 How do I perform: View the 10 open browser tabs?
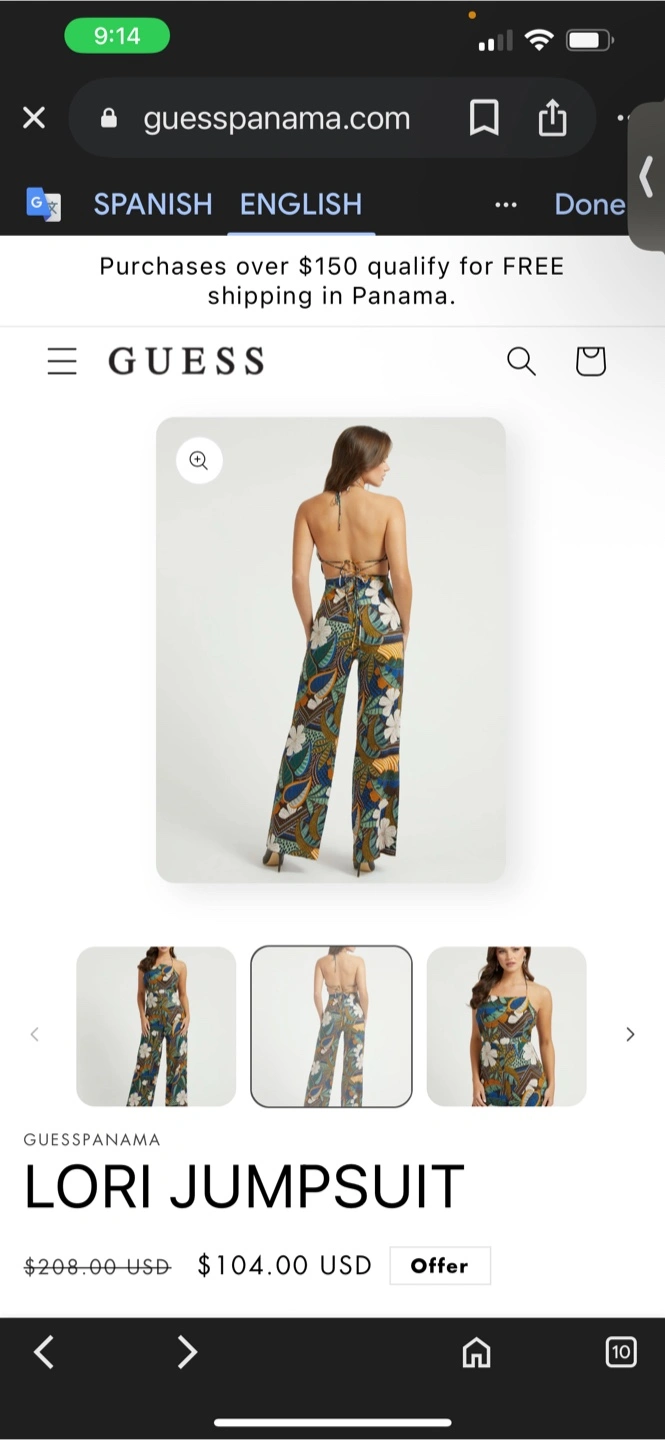tap(620, 1352)
